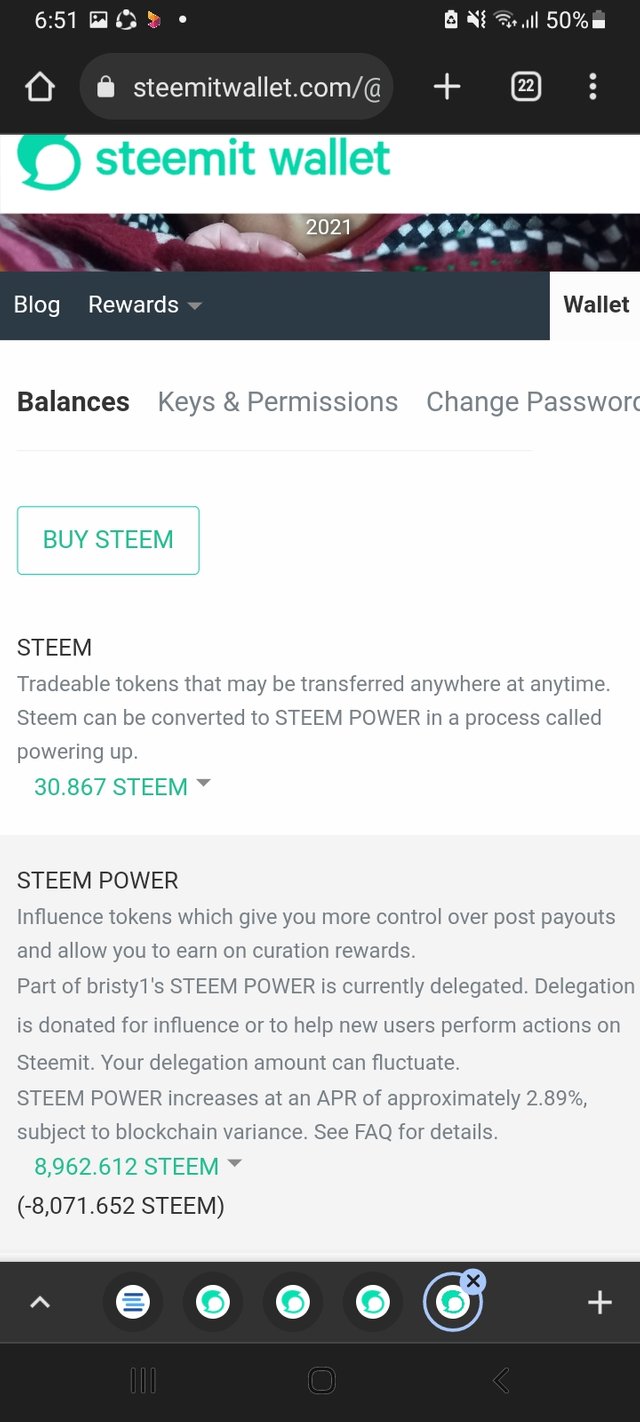Go to browser home page

coord(39,88)
